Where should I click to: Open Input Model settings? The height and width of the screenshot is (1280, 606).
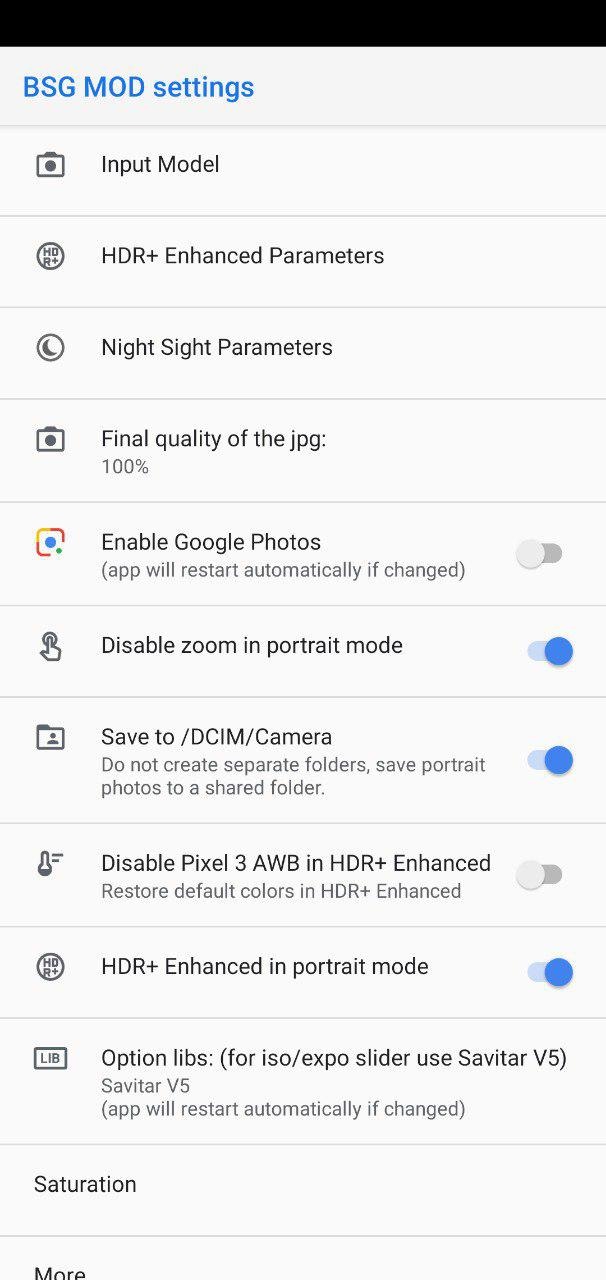[160, 165]
